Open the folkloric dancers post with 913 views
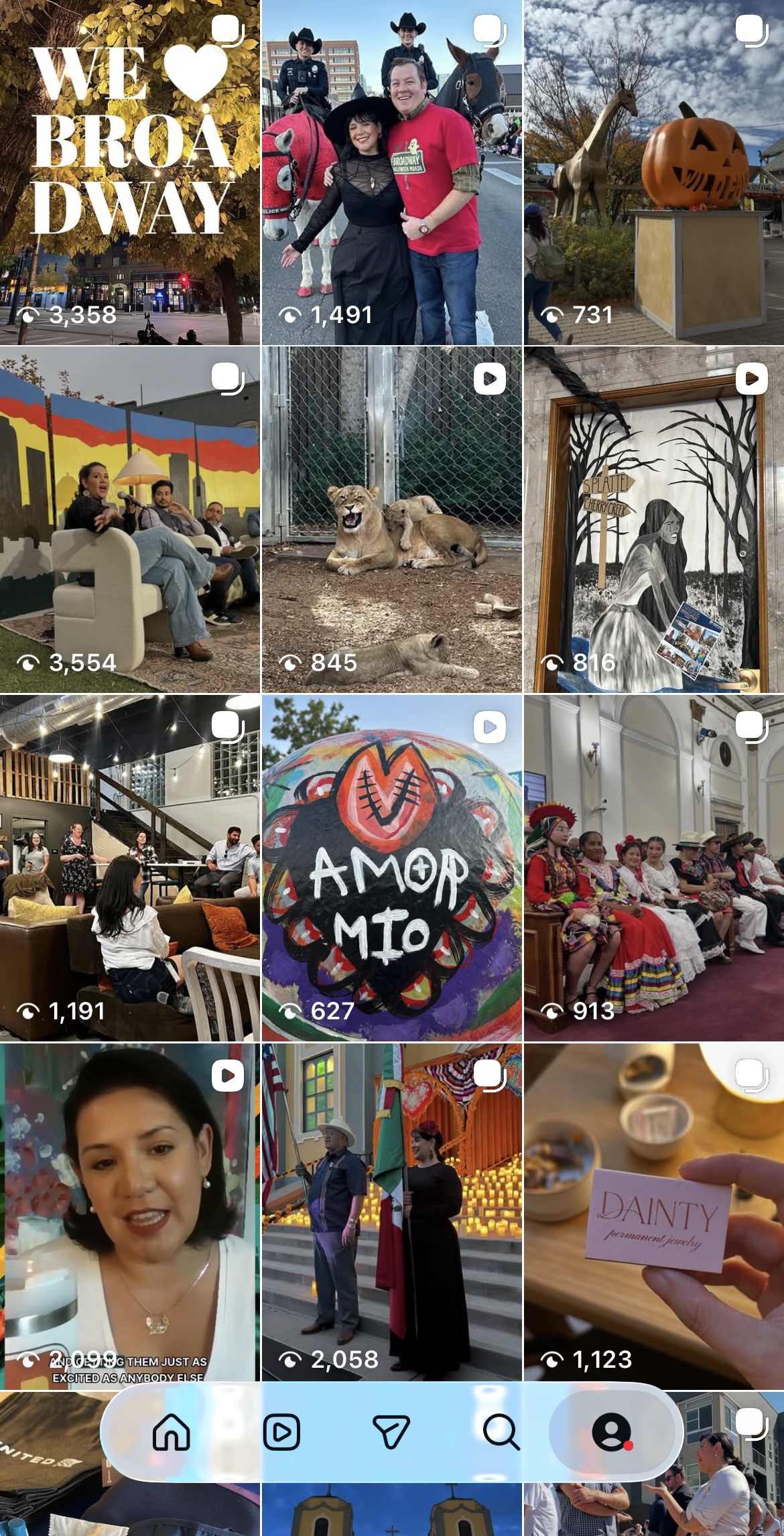The image size is (784, 1536). coord(654,868)
